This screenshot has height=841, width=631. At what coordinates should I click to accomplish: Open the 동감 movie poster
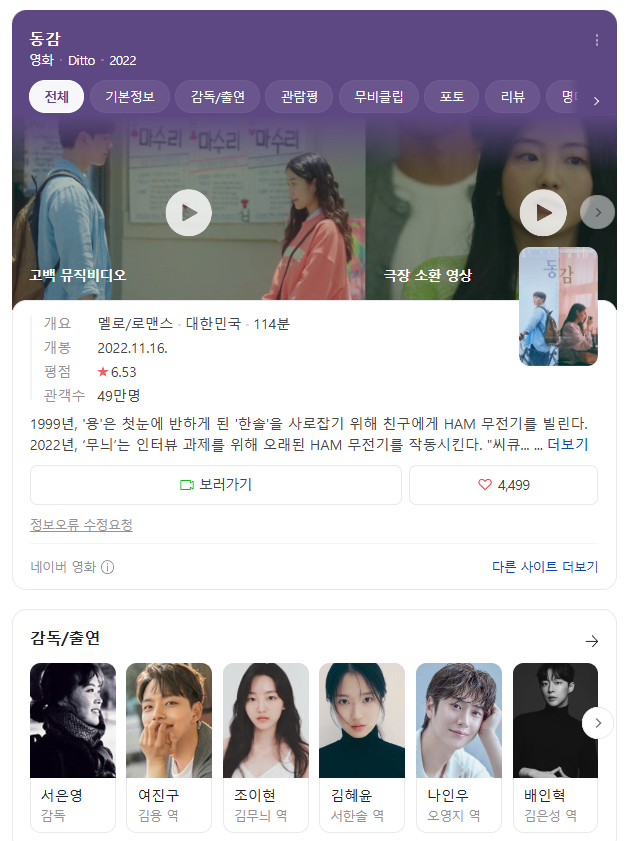[x=558, y=306]
